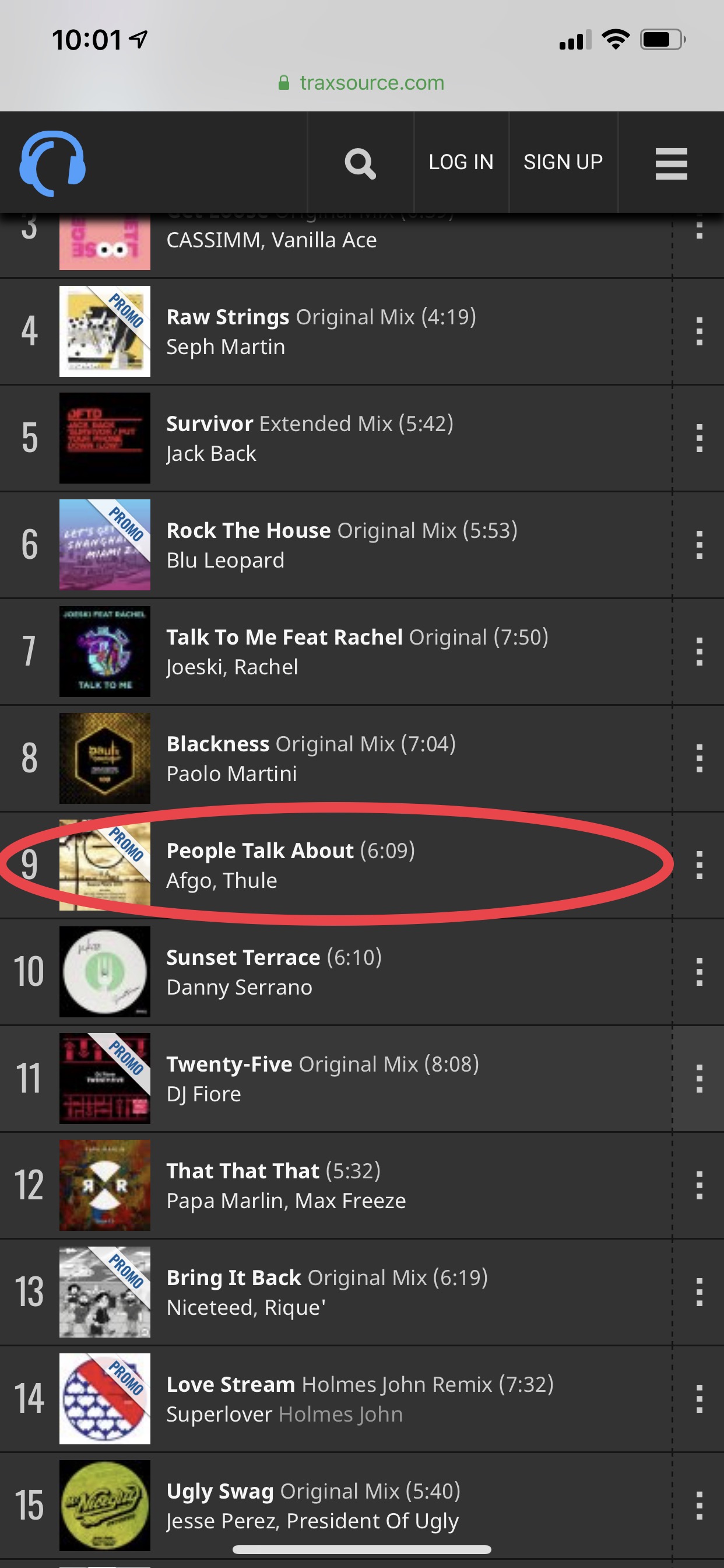The height and width of the screenshot is (1568, 724).
Task: Open options for Ugly Swag track
Action: pos(699,1506)
